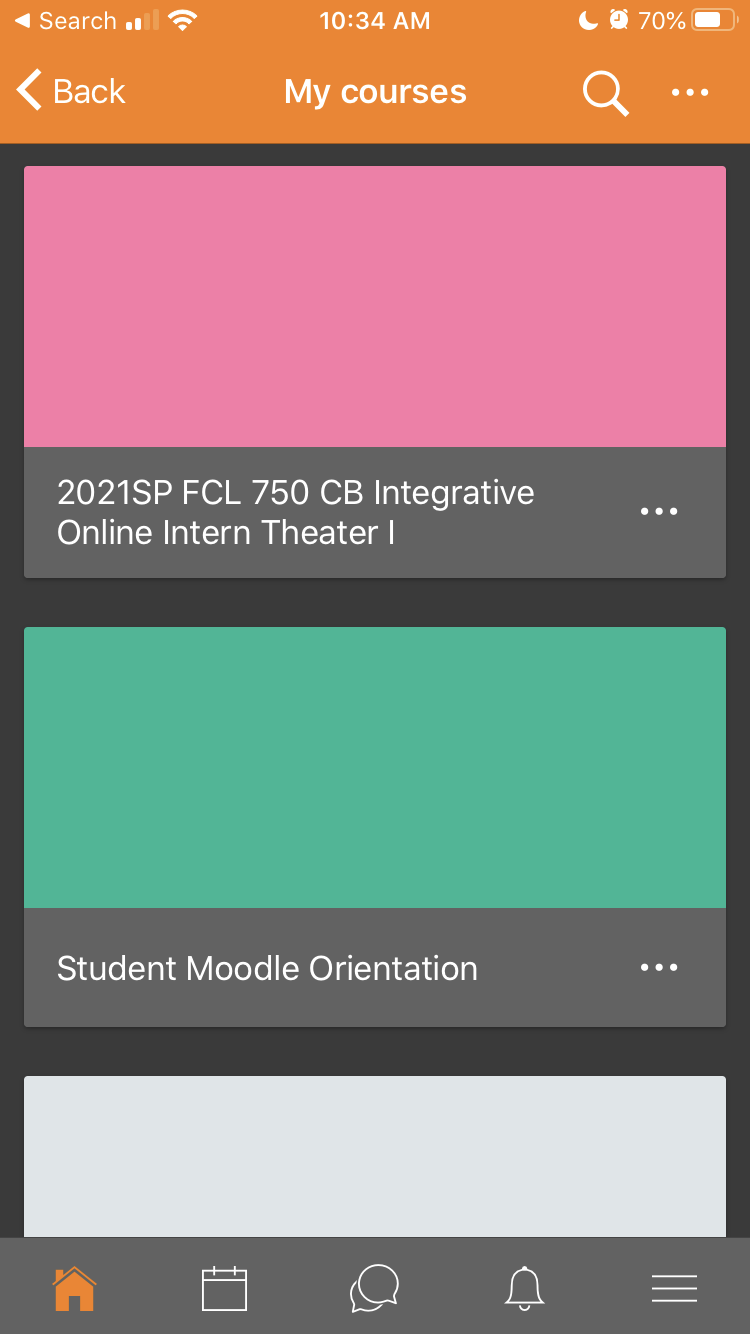Image resolution: width=750 pixels, height=1334 pixels.
Task: Switch to the Home tab
Action: click(x=75, y=1288)
